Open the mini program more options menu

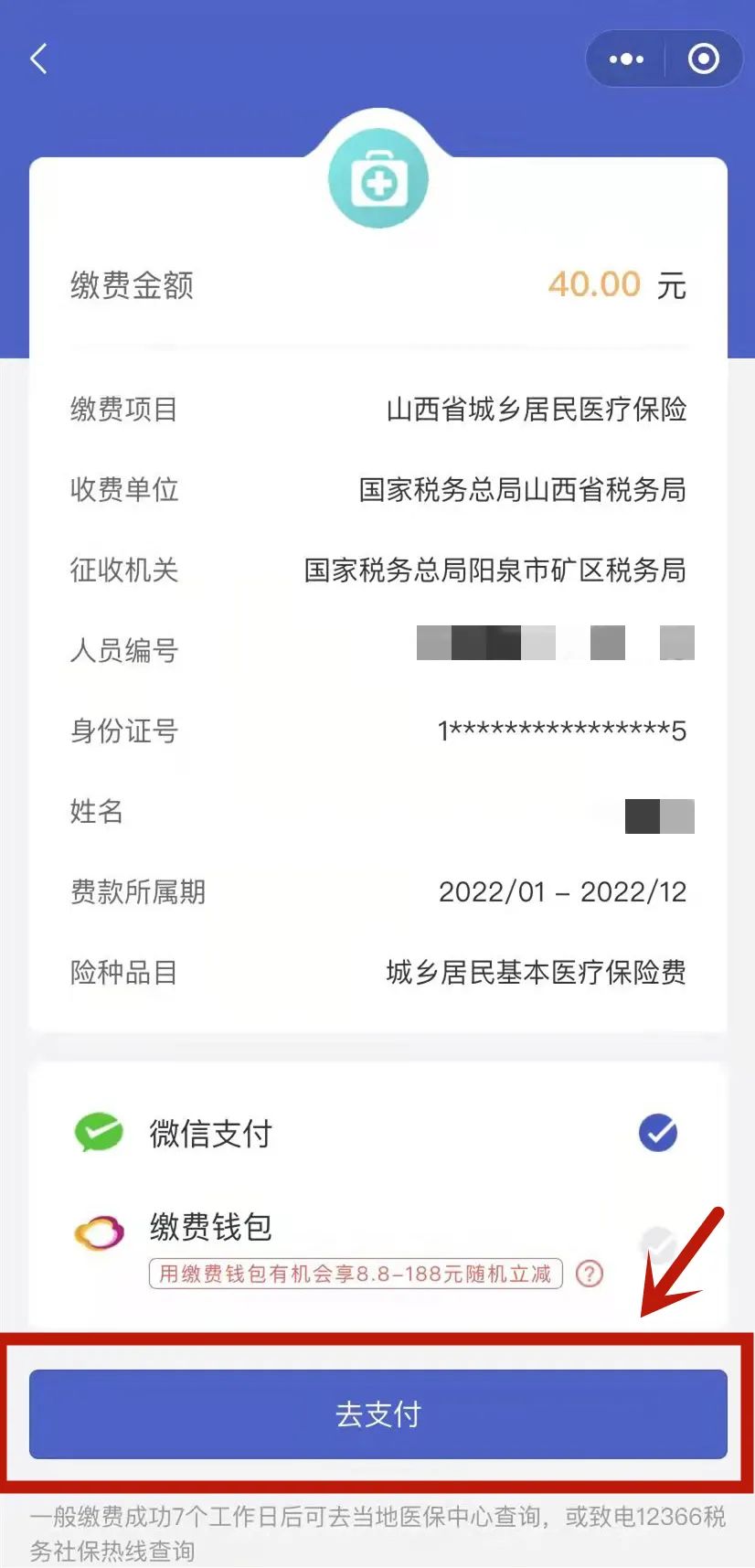click(626, 59)
